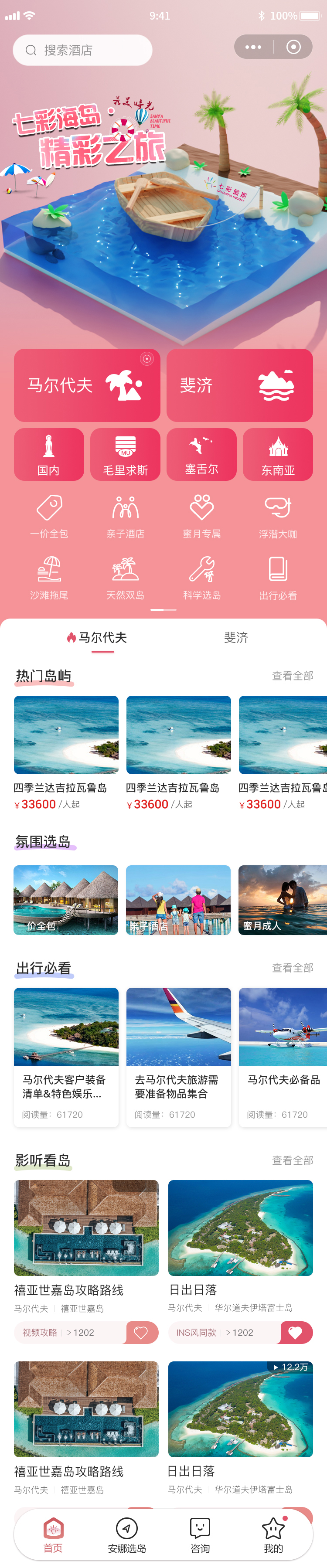Open article 去马尔代夫旅游需要准备物品集合
Viewport: 327px width, 1568px height.
(x=178, y=1057)
